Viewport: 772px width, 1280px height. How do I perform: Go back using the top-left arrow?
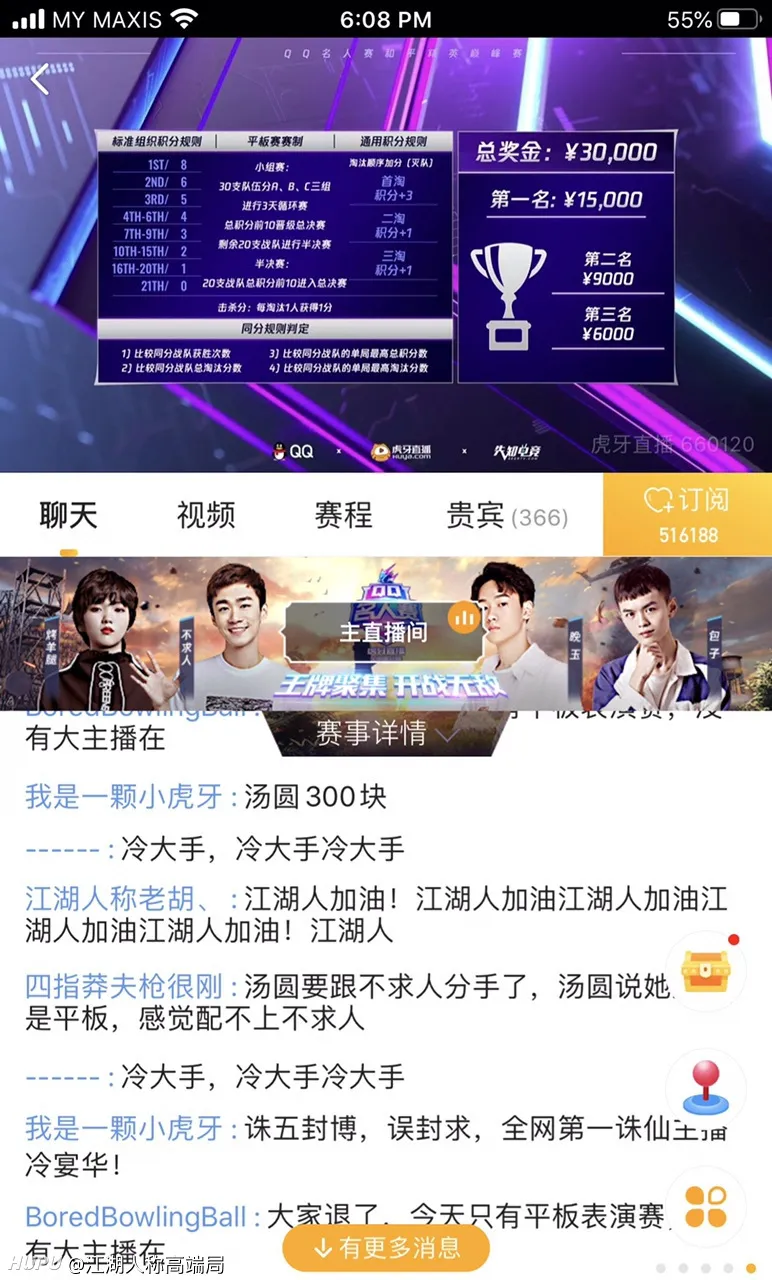[x=40, y=79]
